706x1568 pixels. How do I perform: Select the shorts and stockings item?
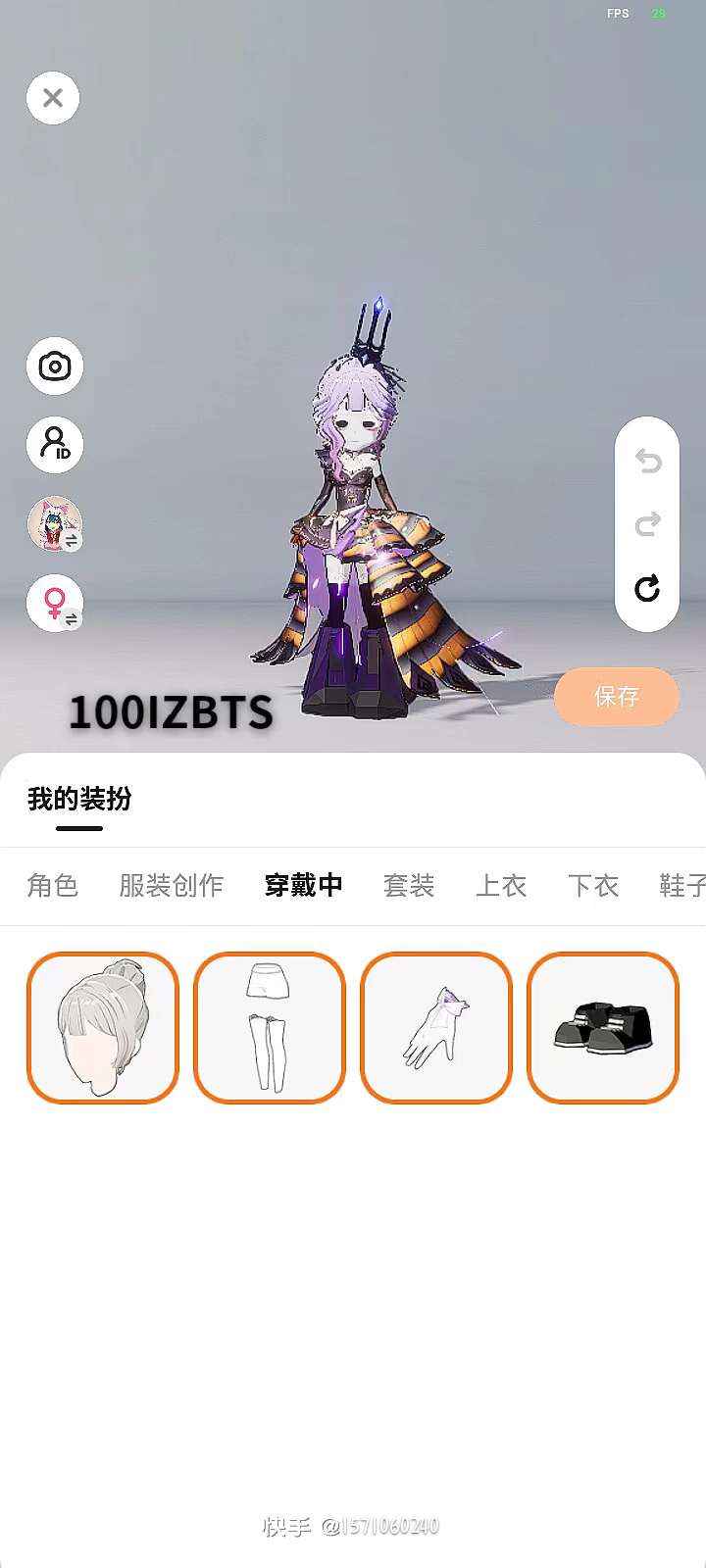click(270, 1027)
